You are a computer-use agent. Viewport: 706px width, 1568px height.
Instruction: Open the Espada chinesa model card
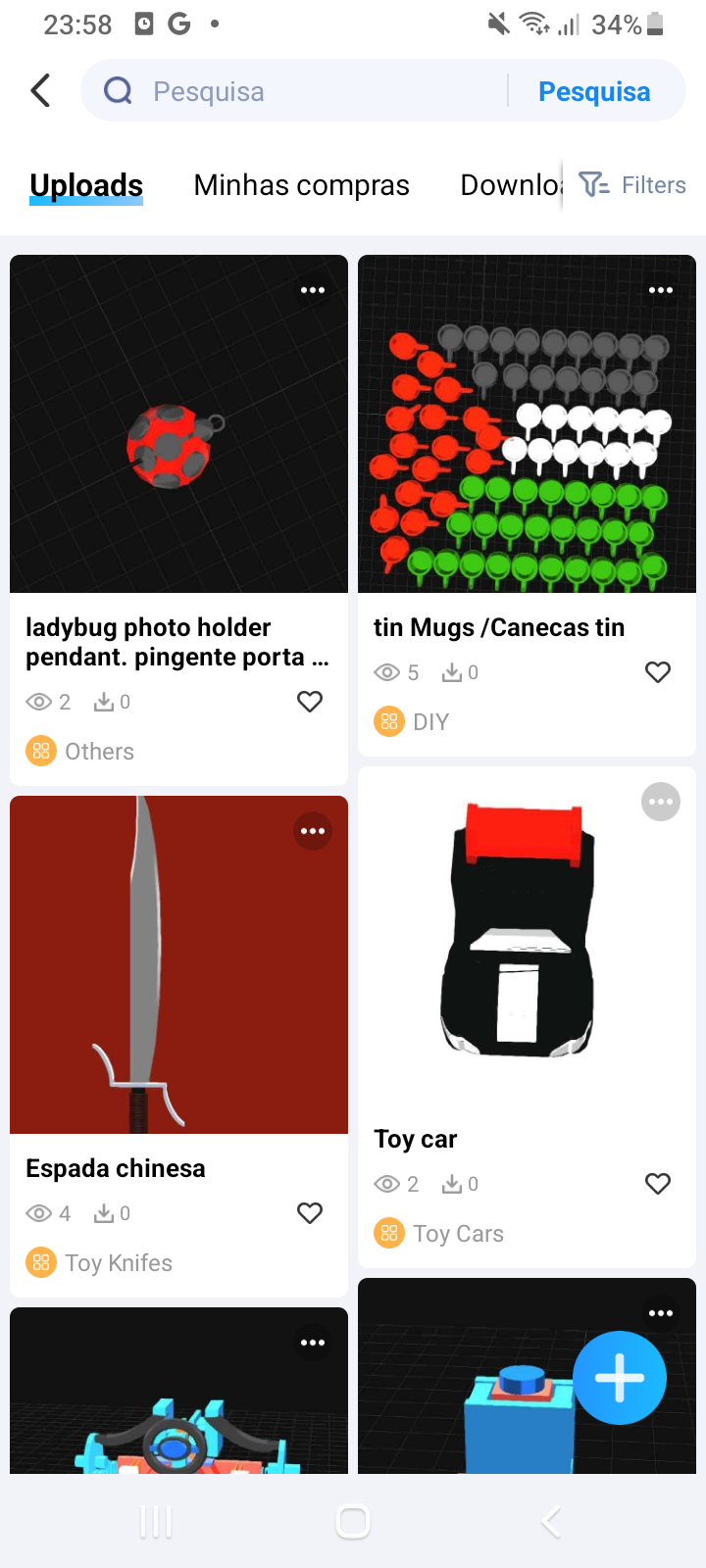click(x=178, y=1046)
